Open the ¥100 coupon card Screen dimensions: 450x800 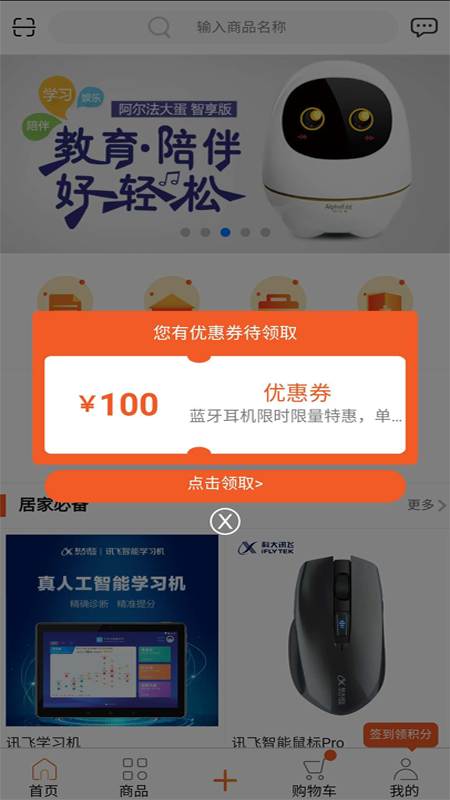click(225, 405)
